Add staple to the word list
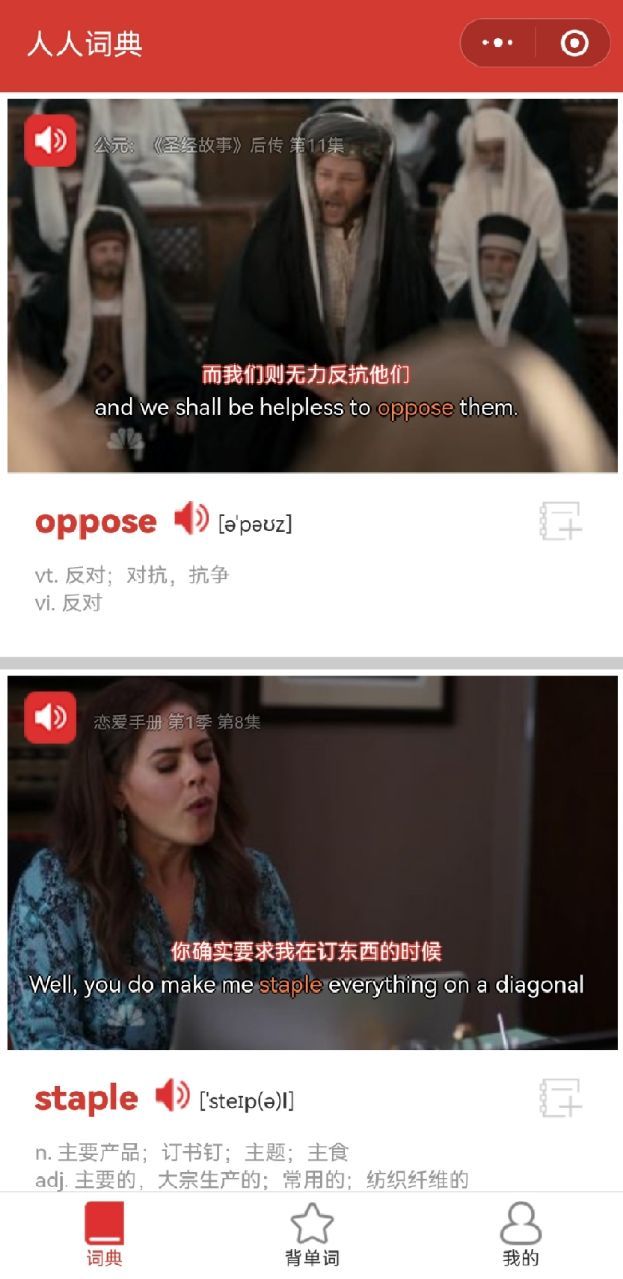 [x=560, y=1098]
